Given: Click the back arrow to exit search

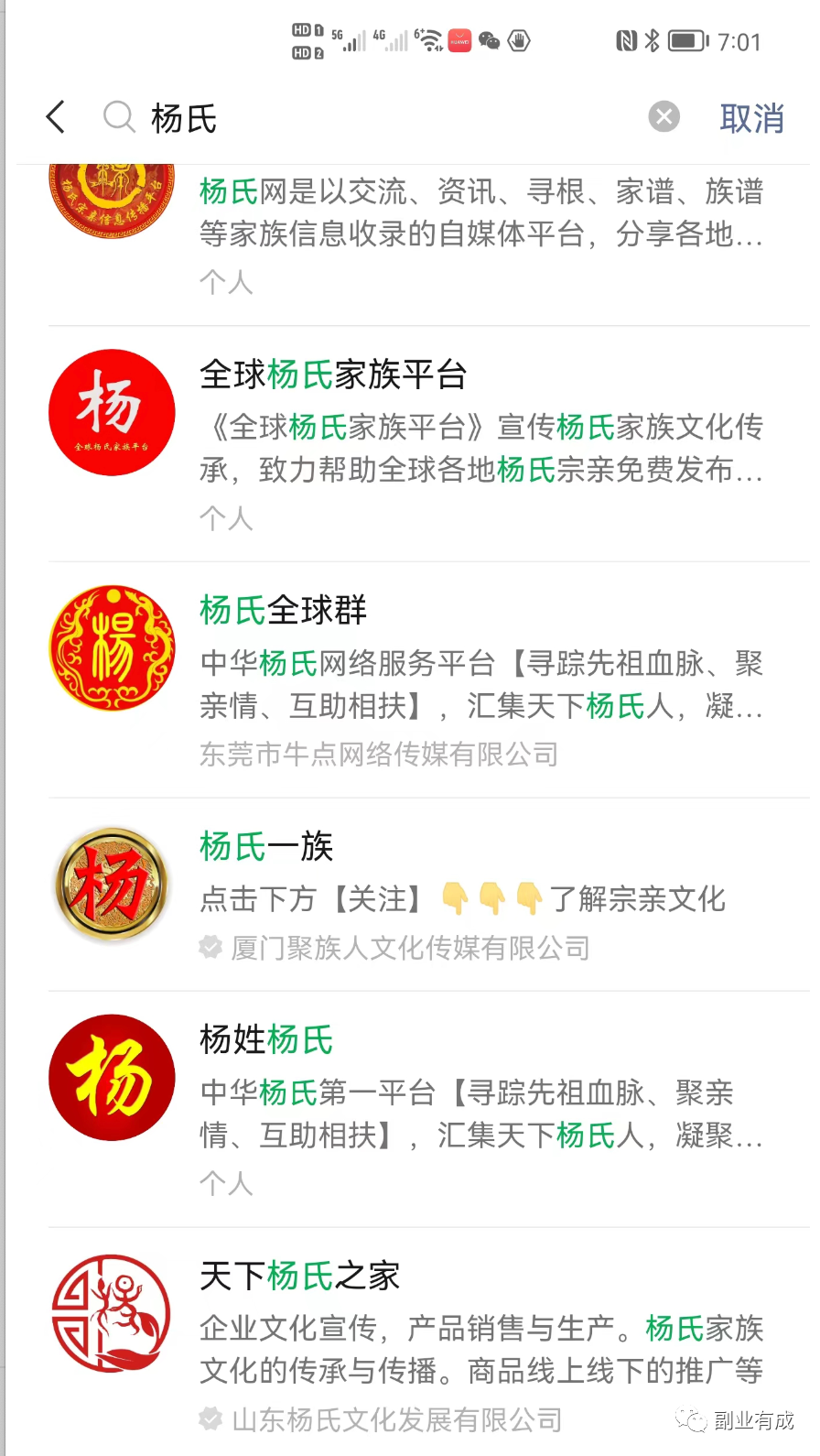Looking at the screenshot, I should pos(55,117).
